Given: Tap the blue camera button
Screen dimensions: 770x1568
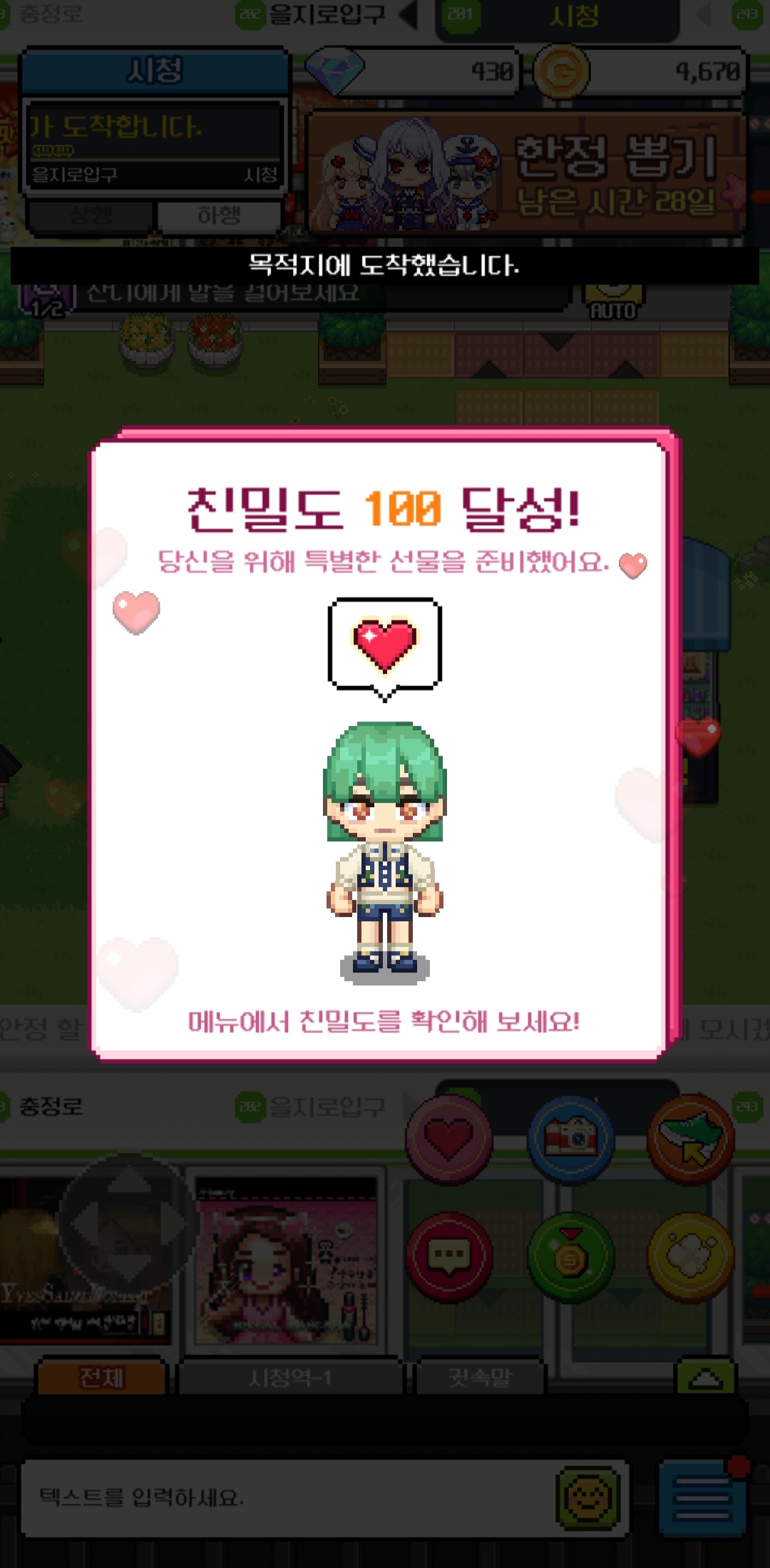Looking at the screenshot, I should coord(570,1139).
